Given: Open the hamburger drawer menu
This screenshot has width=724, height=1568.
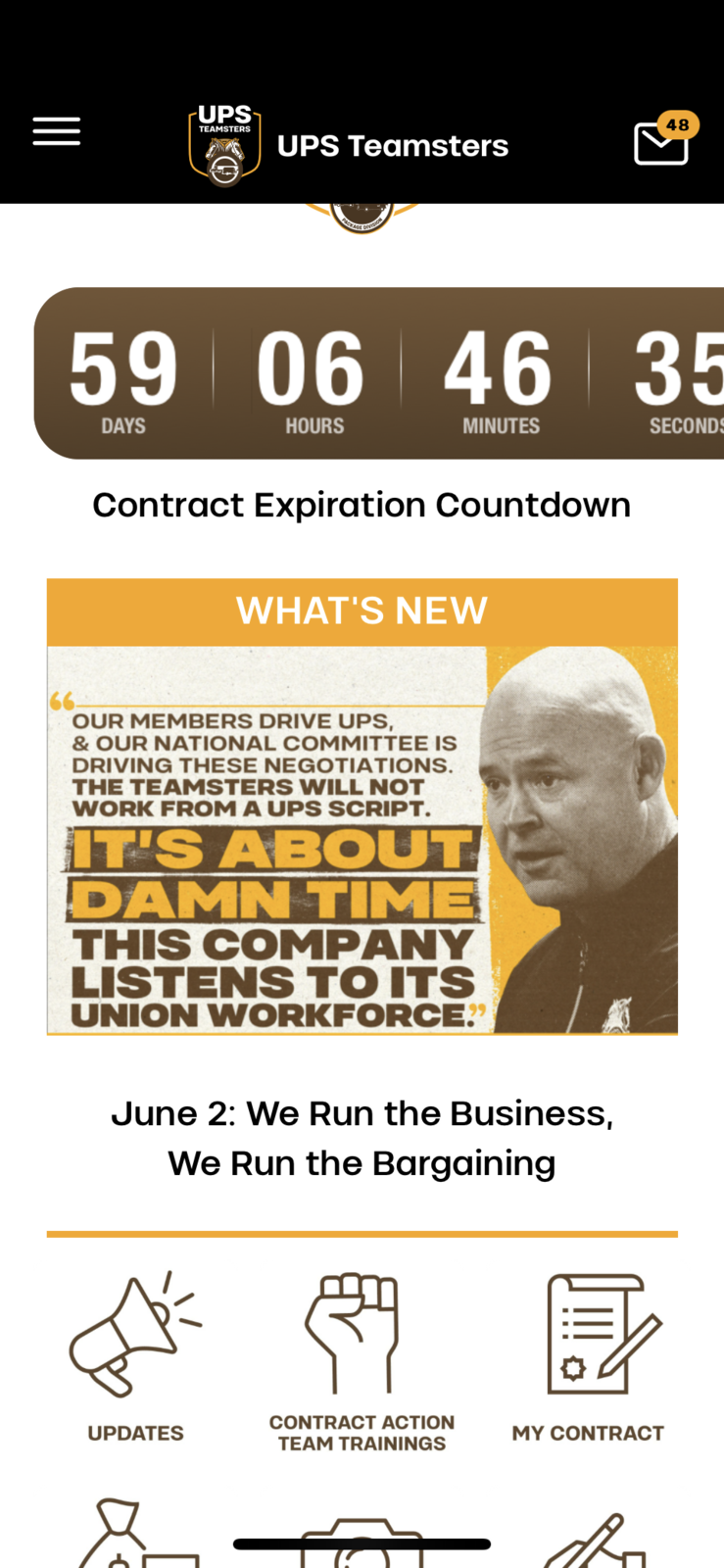Looking at the screenshot, I should pos(57,131).
